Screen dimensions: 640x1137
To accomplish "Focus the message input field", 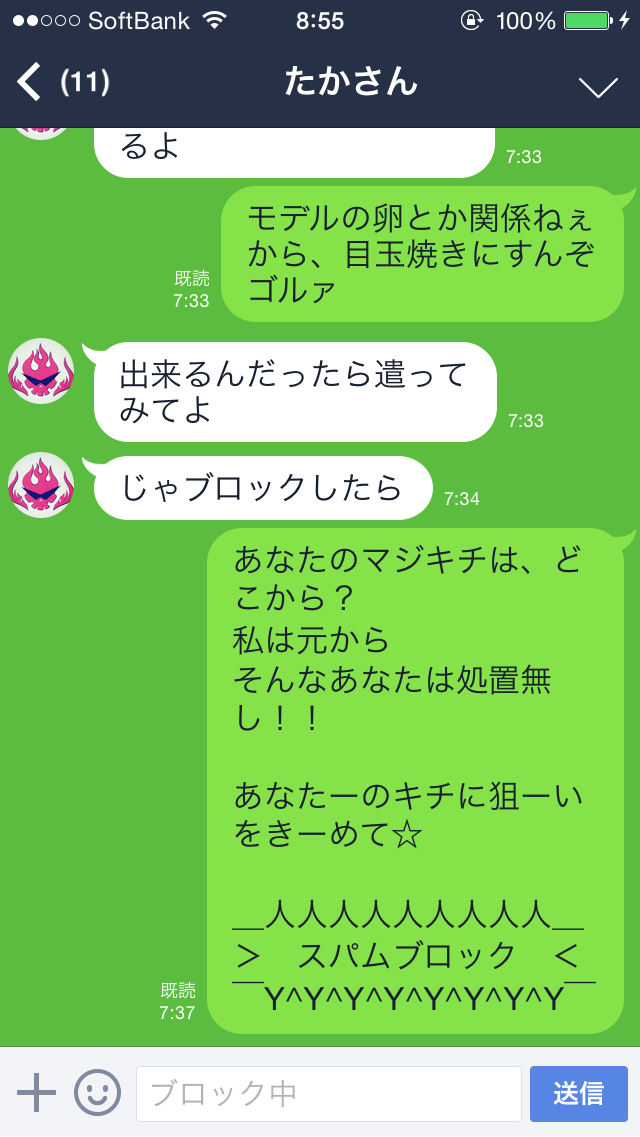I will click(328, 1093).
